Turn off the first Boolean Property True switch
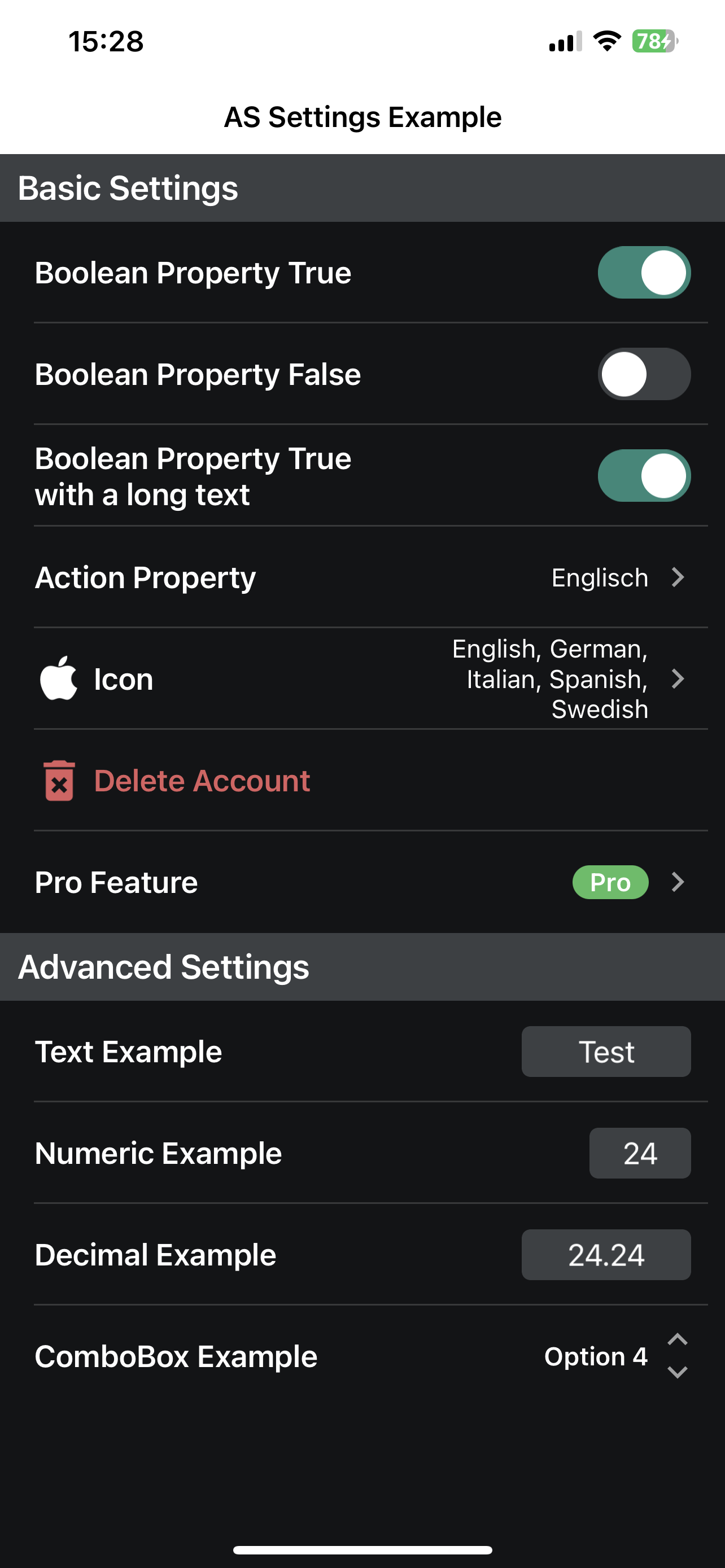The image size is (725, 1568). point(644,273)
